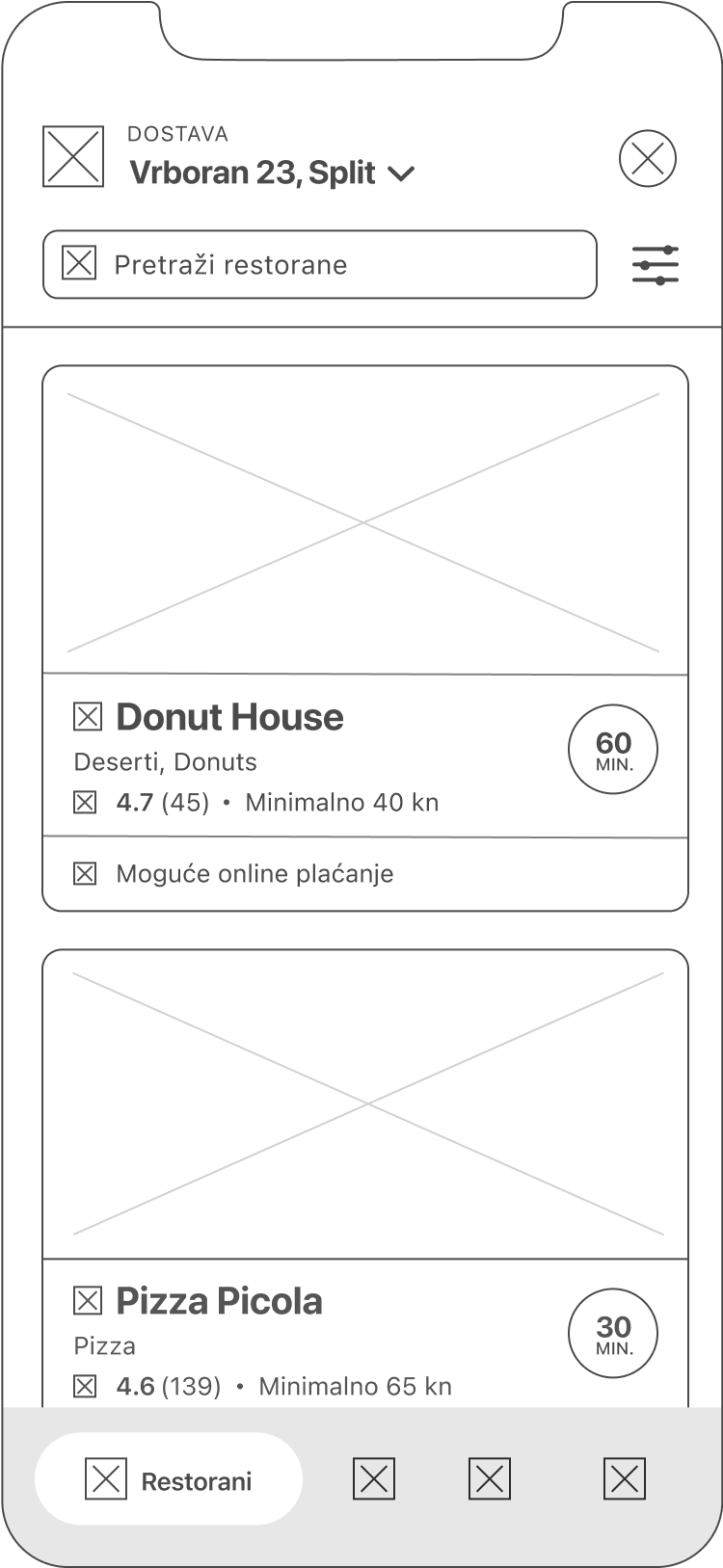This screenshot has width=723, height=1568.
Task: Open the last bottom navigation tab
Action: pos(625,1479)
